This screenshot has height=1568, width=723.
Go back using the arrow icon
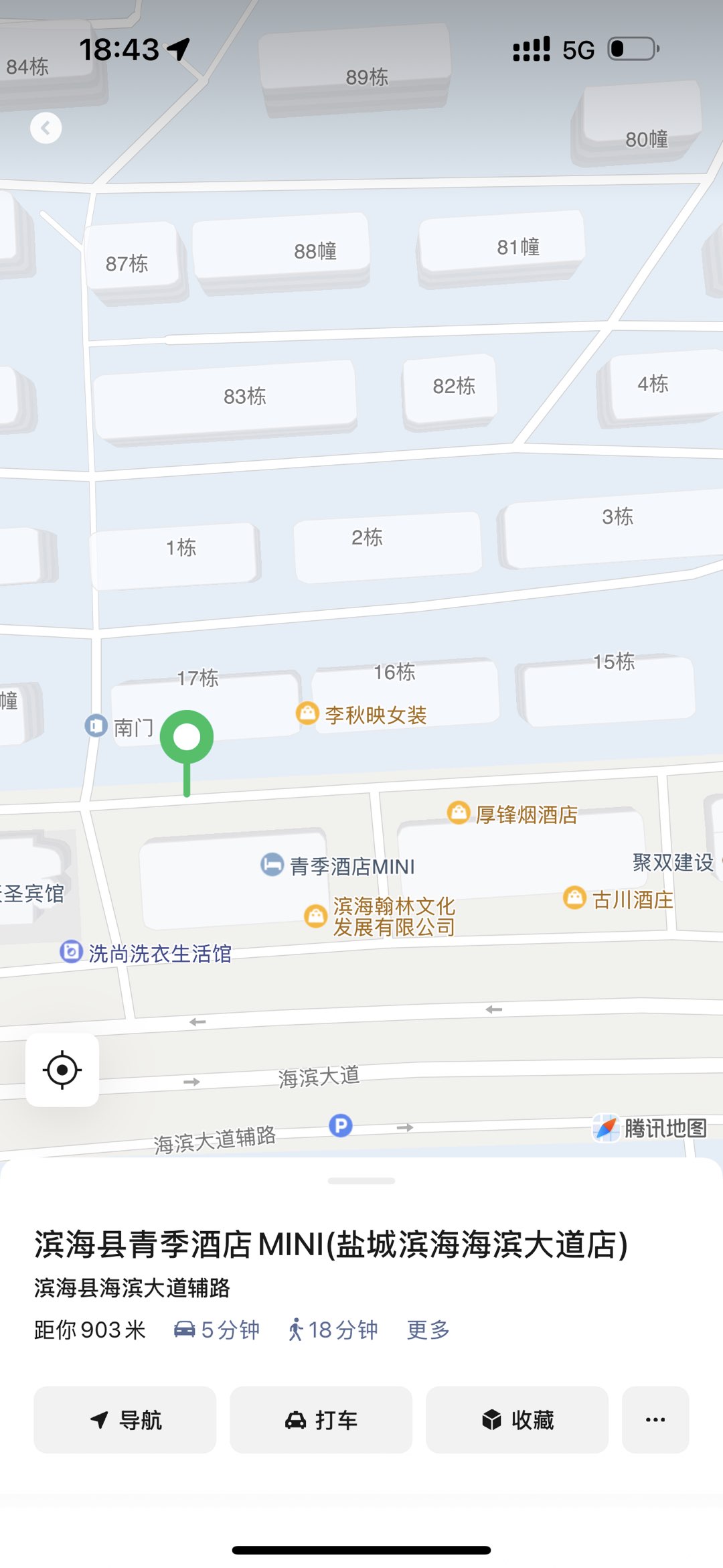tap(46, 128)
